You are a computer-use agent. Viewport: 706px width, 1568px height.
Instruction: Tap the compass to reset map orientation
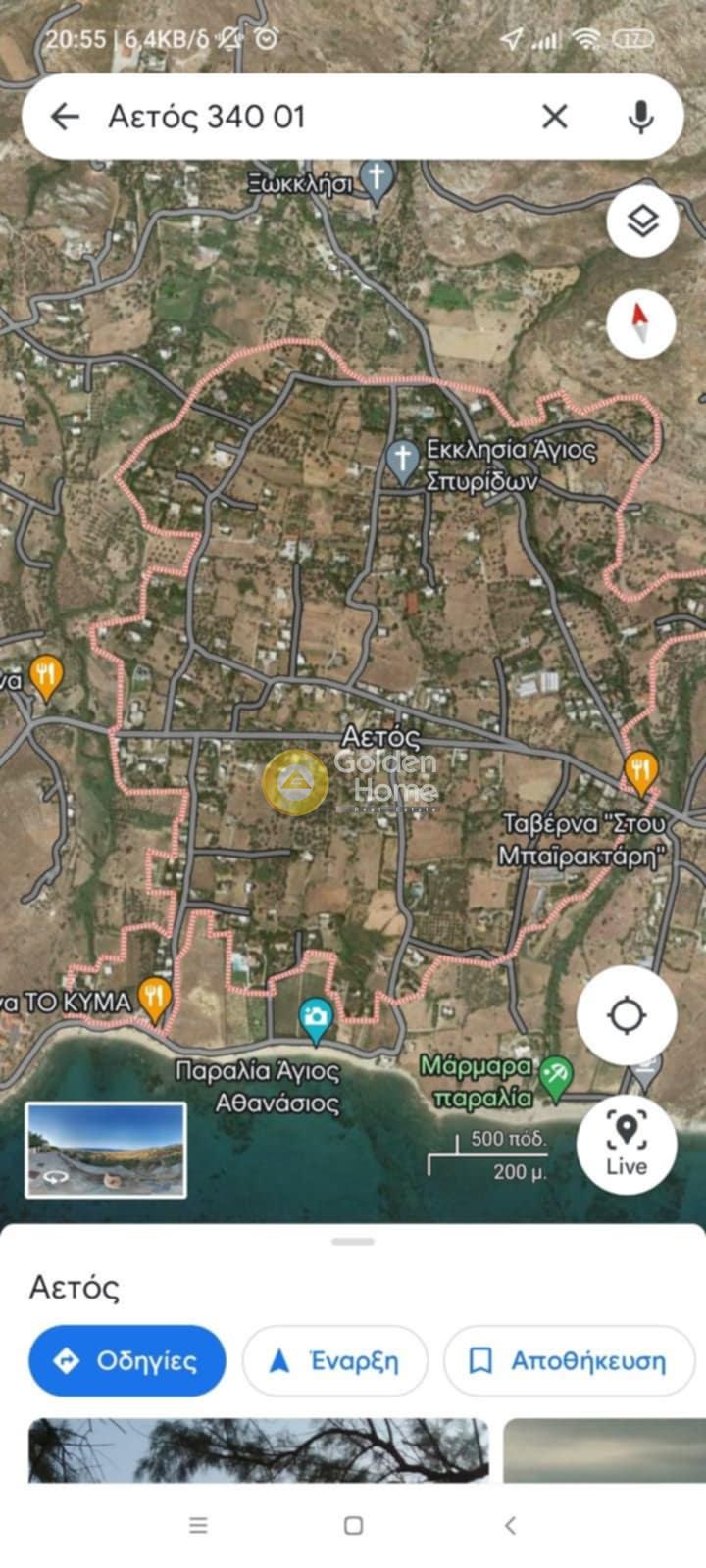tap(641, 322)
